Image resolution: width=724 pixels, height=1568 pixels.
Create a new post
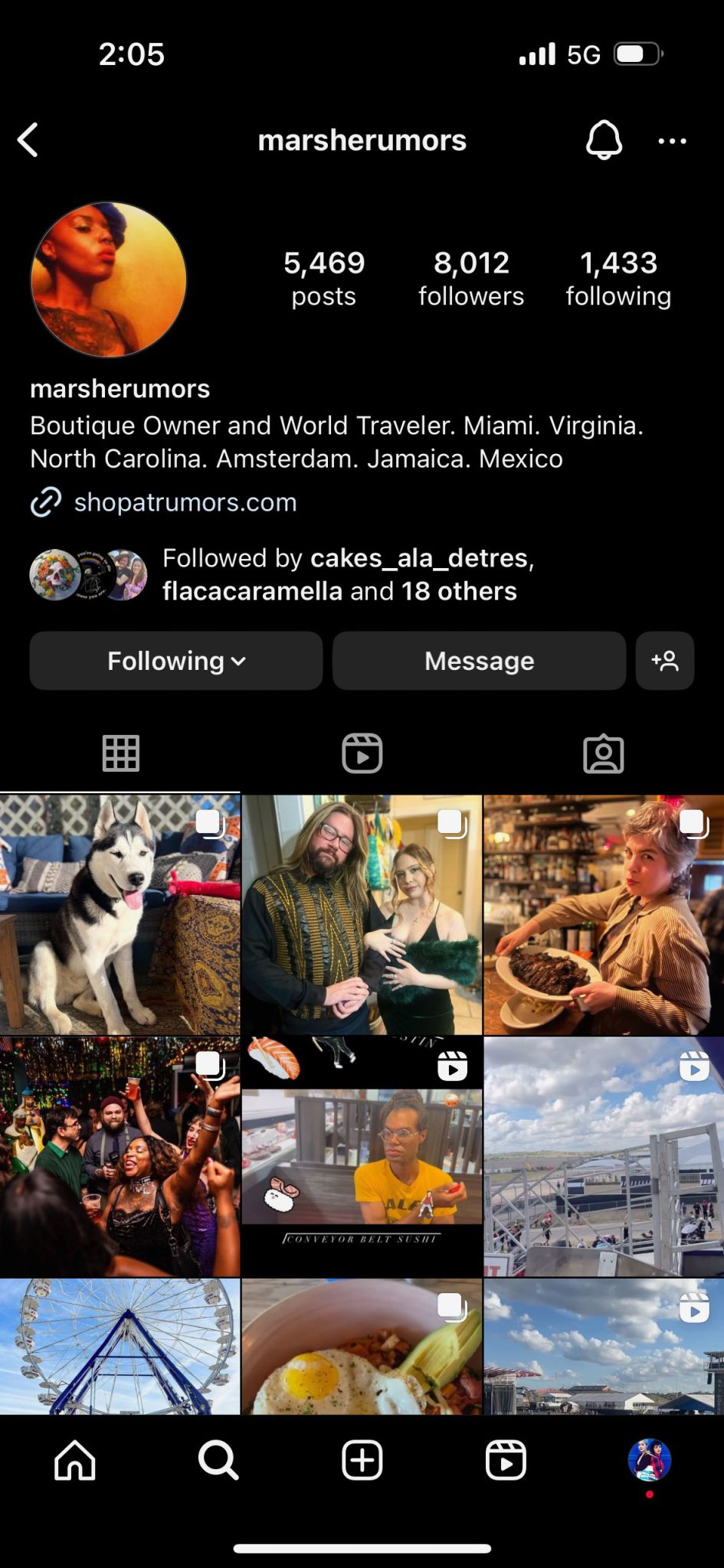pos(362,1460)
